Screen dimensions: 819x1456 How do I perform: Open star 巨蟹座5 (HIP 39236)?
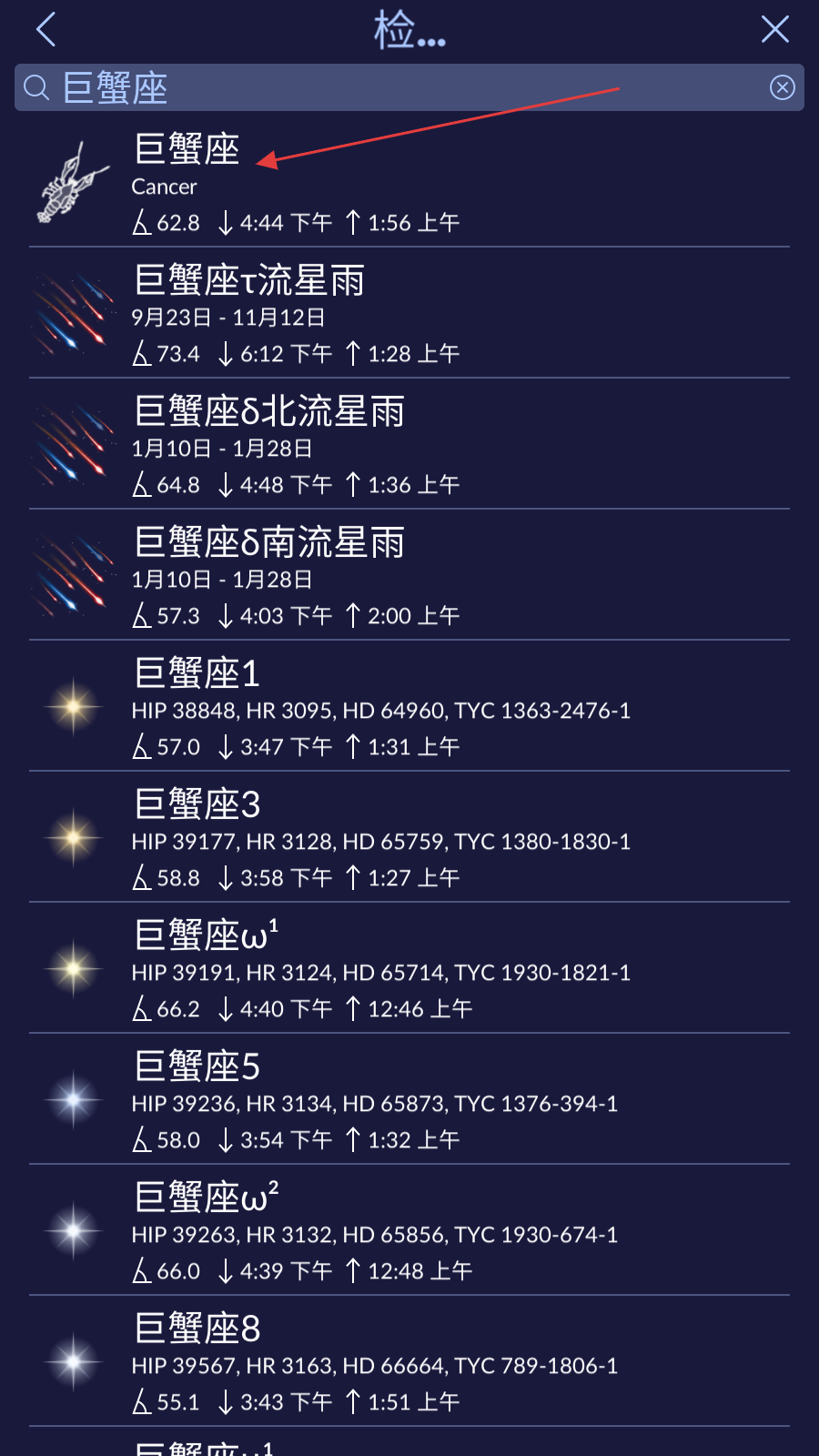[409, 1100]
